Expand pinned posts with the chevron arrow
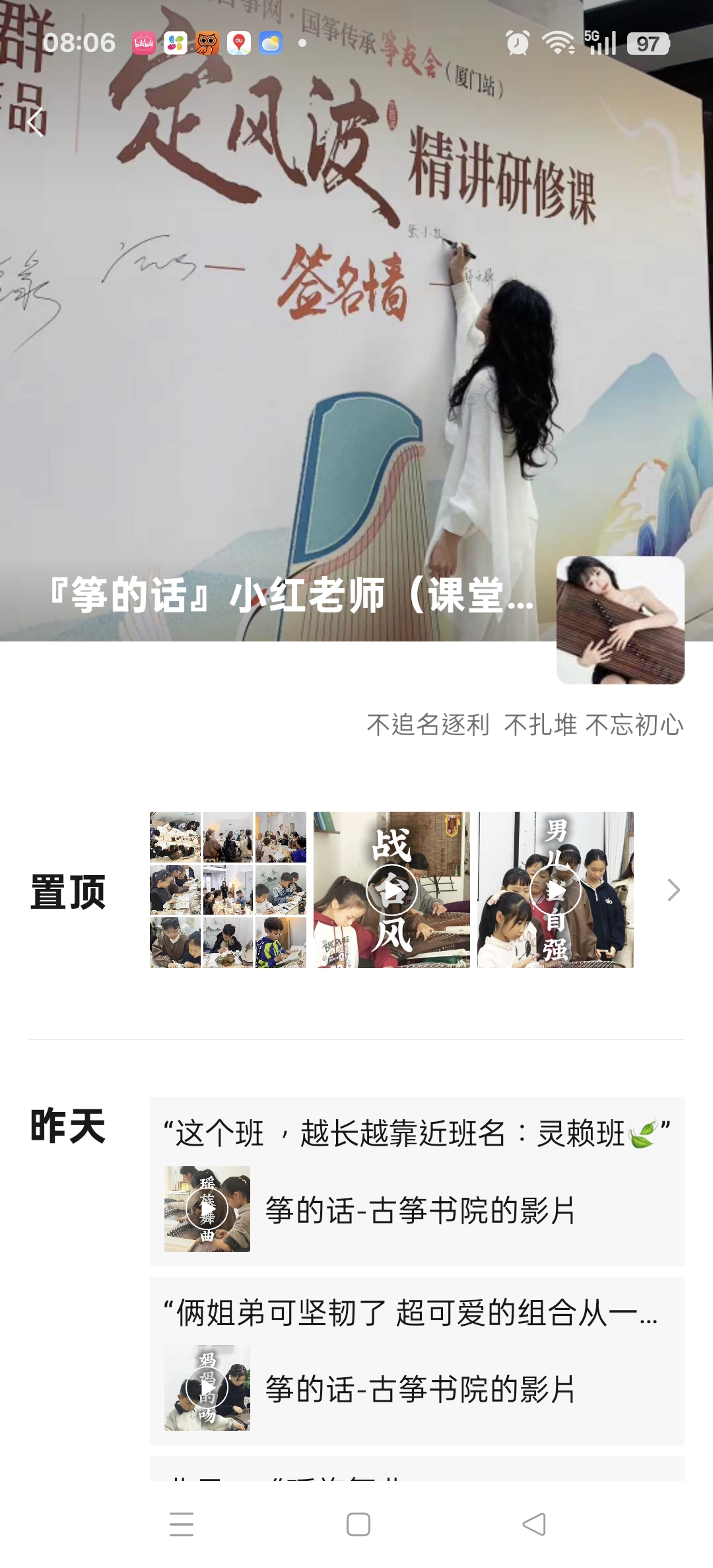Viewport: 713px width, 1568px height. 673,890
